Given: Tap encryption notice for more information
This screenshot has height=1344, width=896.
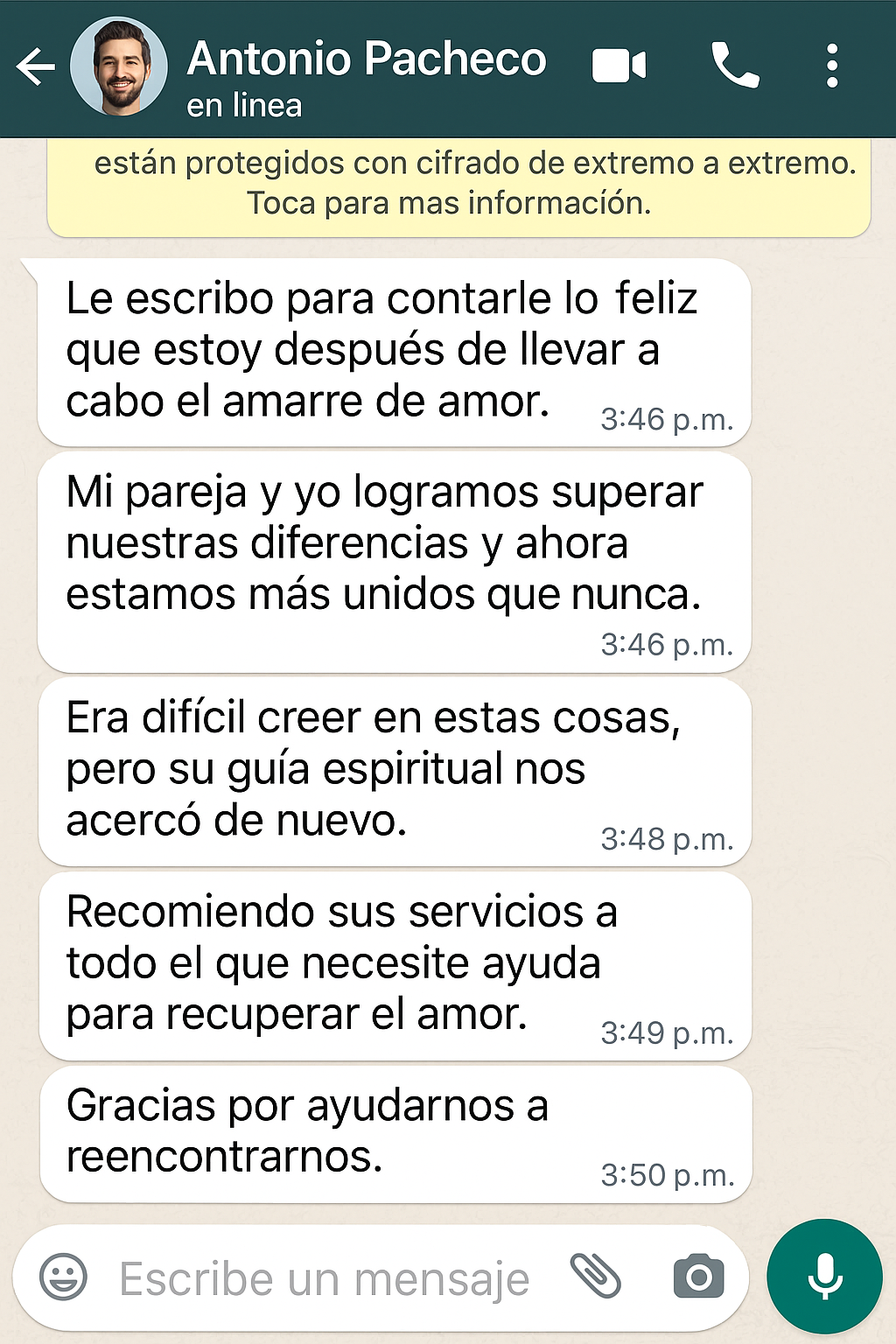Looking at the screenshot, I should (458, 184).
